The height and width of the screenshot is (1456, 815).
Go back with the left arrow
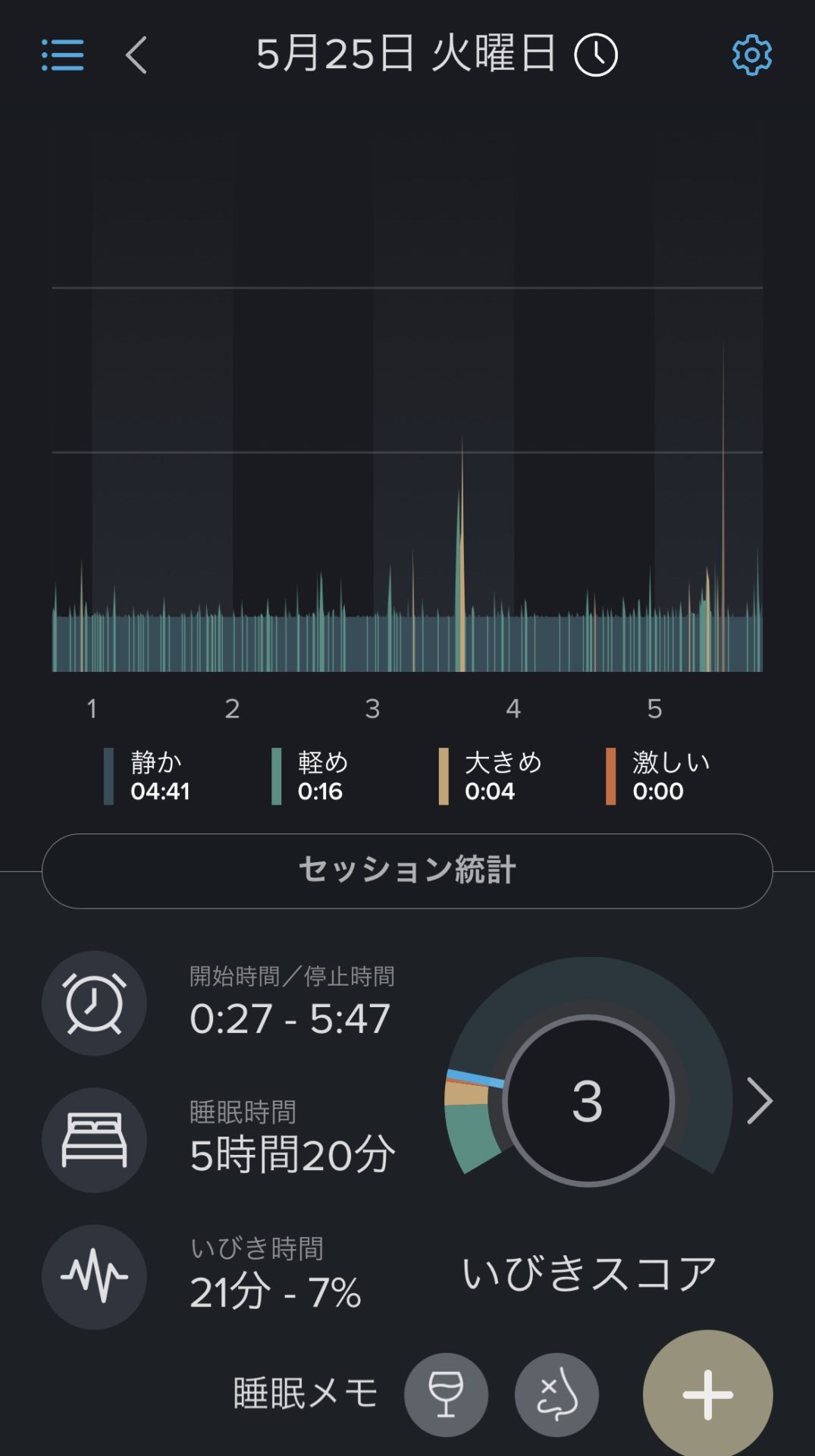[x=136, y=55]
